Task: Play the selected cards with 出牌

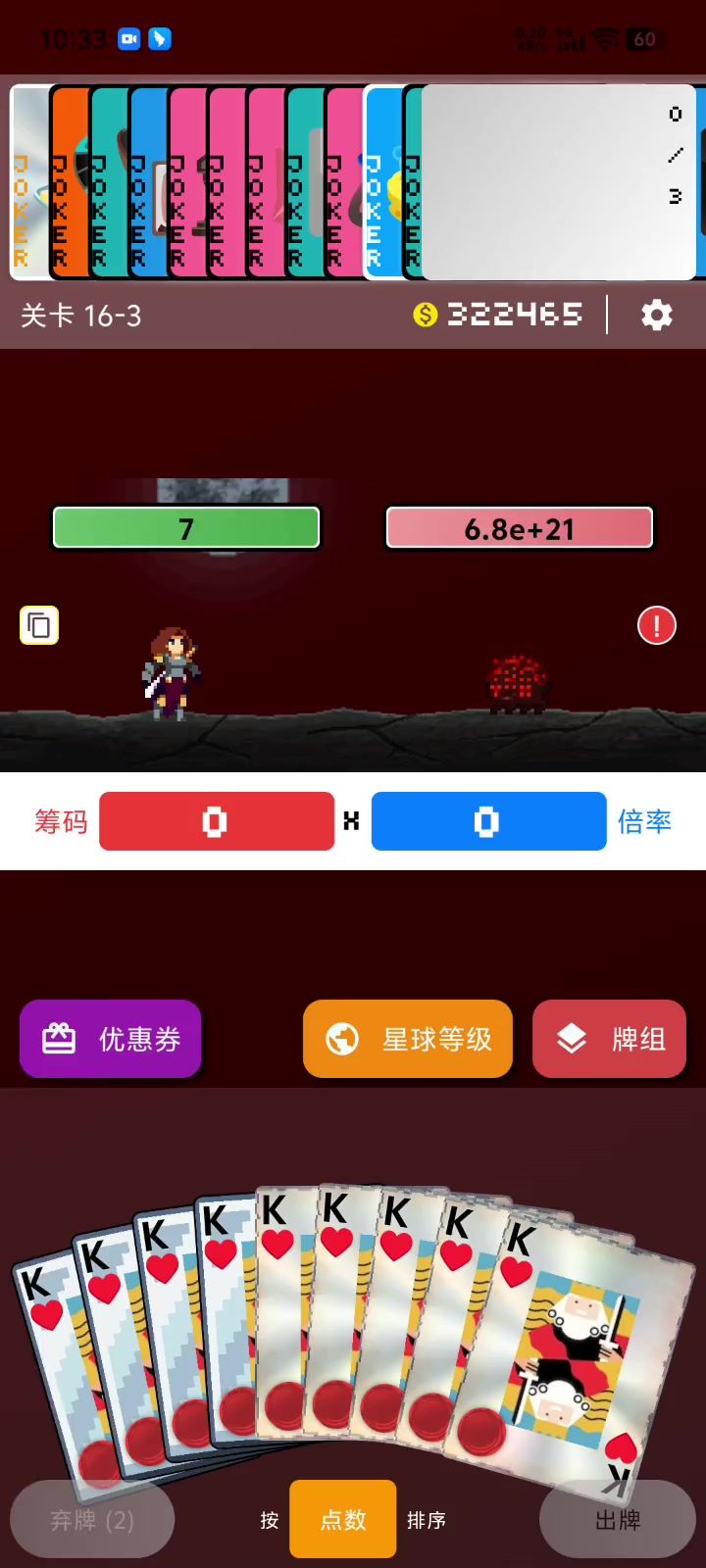Action: click(x=618, y=1519)
